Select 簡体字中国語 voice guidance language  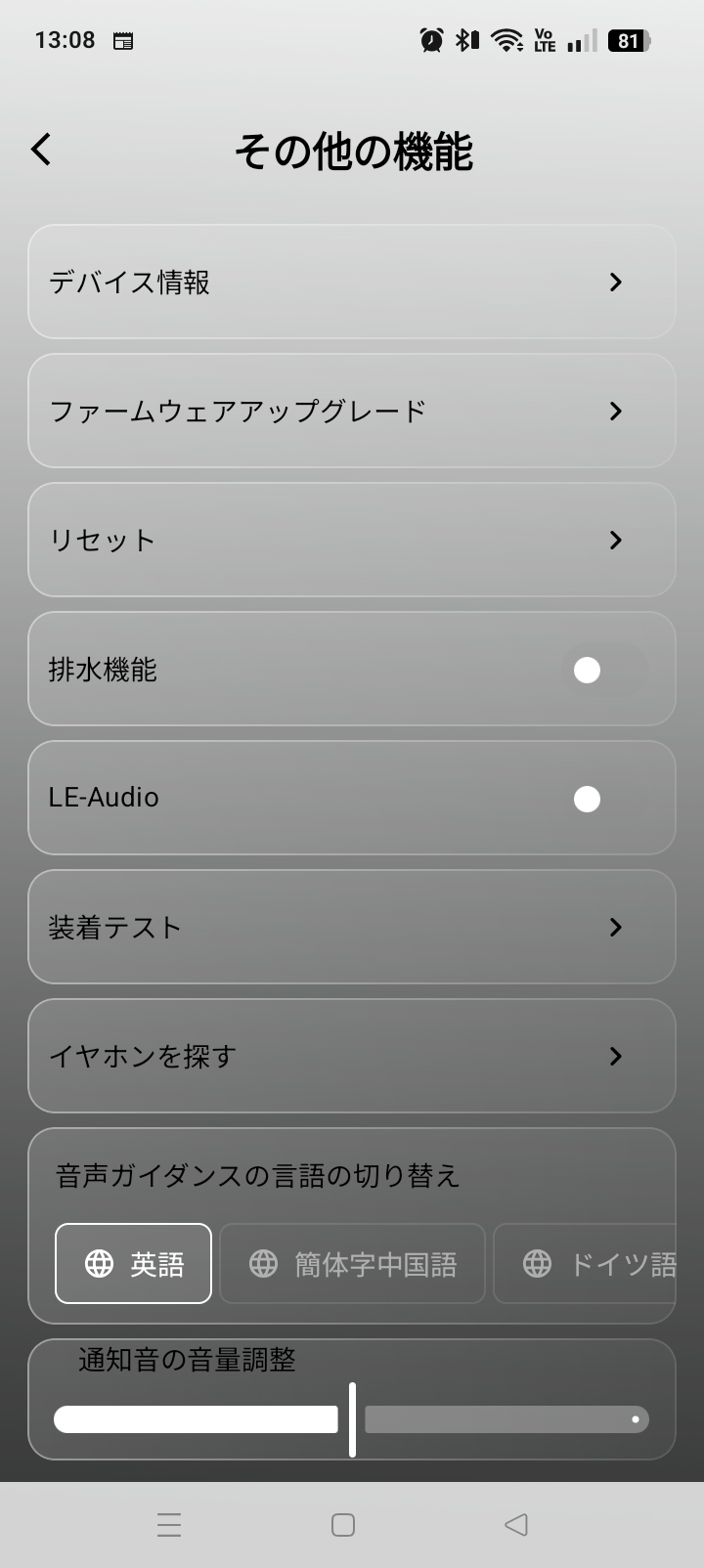coord(352,1263)
